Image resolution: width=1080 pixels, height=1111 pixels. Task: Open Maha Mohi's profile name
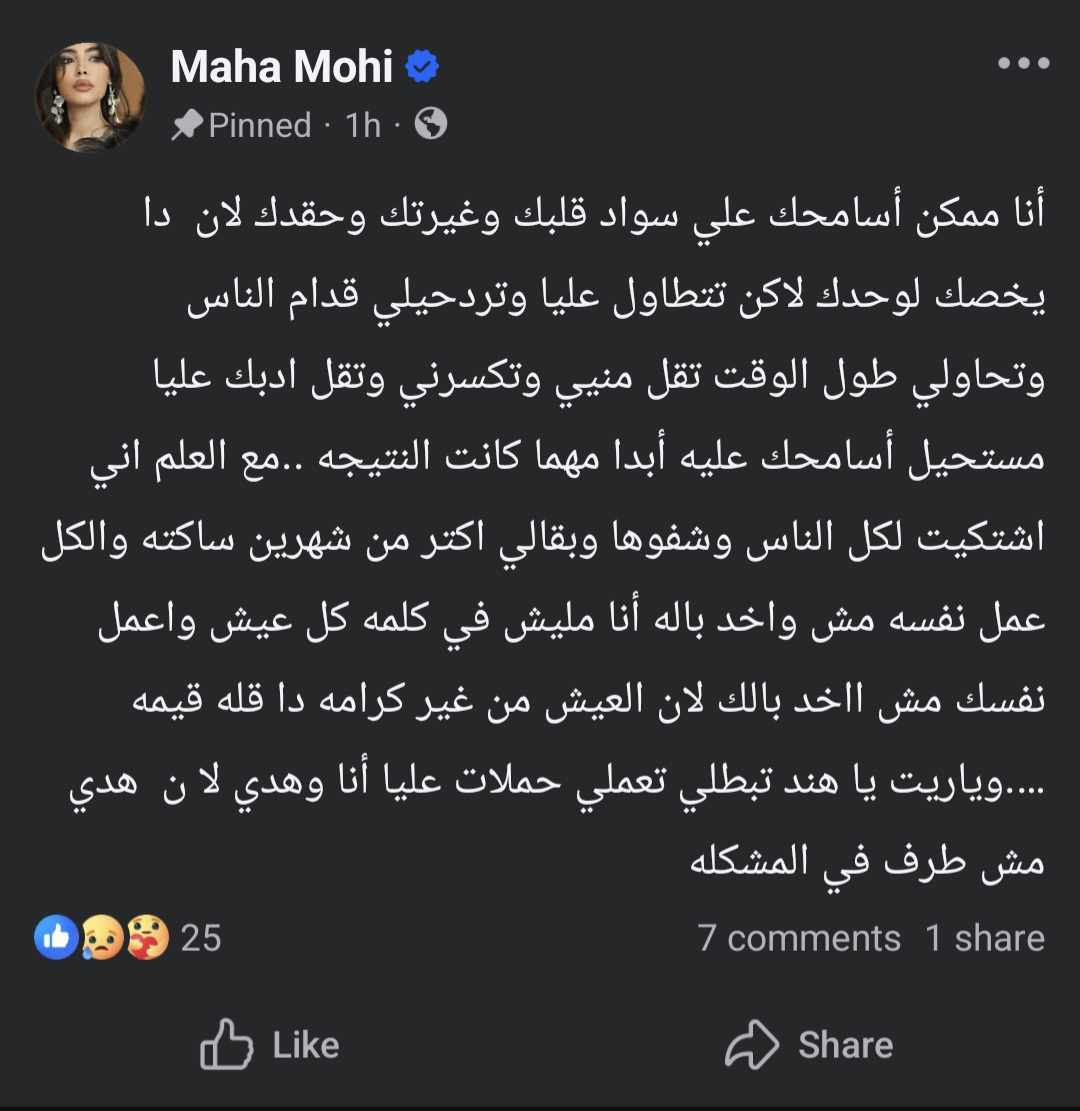point(281,66)
